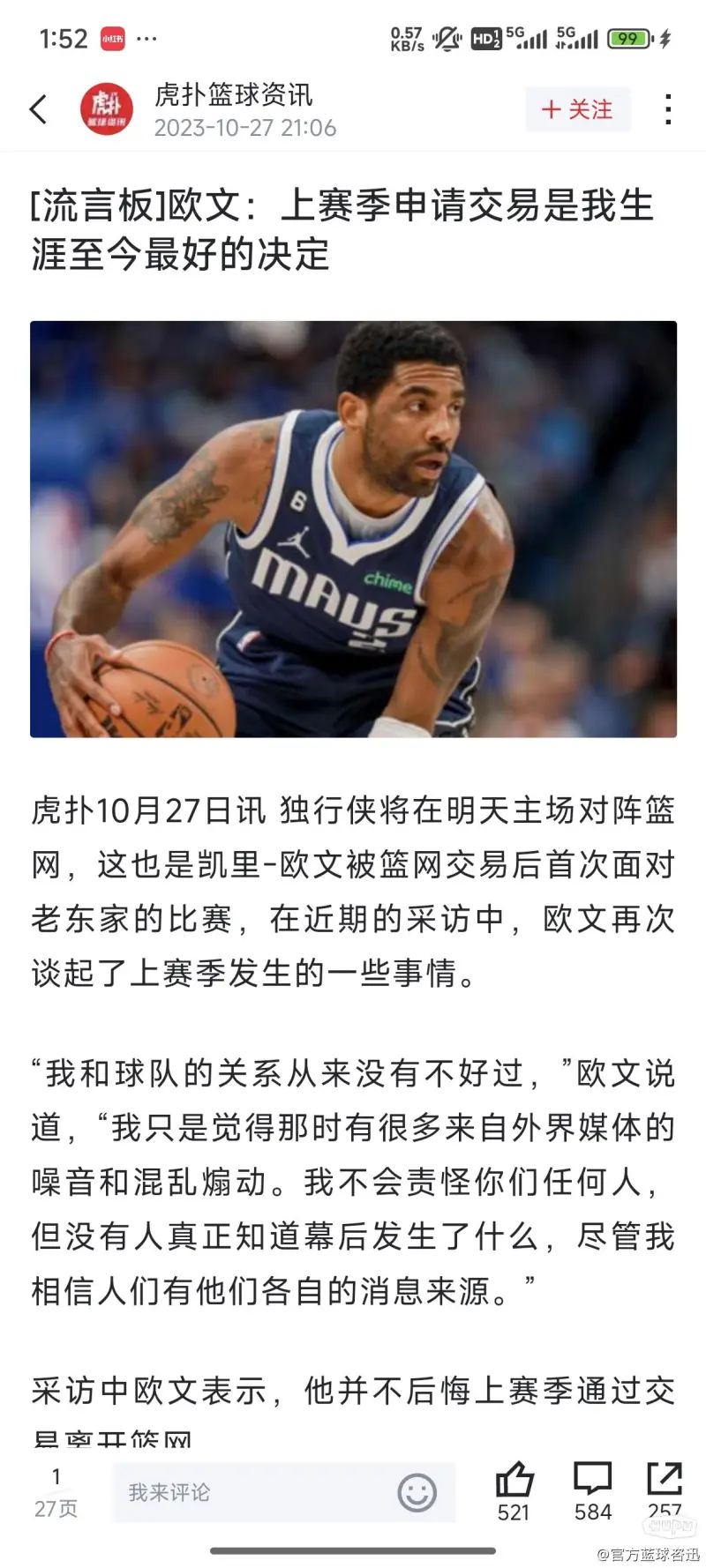The width and height of the screenshot is (706, 1568).
Task: Like this article with the thumbs-up icon
Action: (514, 1491)
